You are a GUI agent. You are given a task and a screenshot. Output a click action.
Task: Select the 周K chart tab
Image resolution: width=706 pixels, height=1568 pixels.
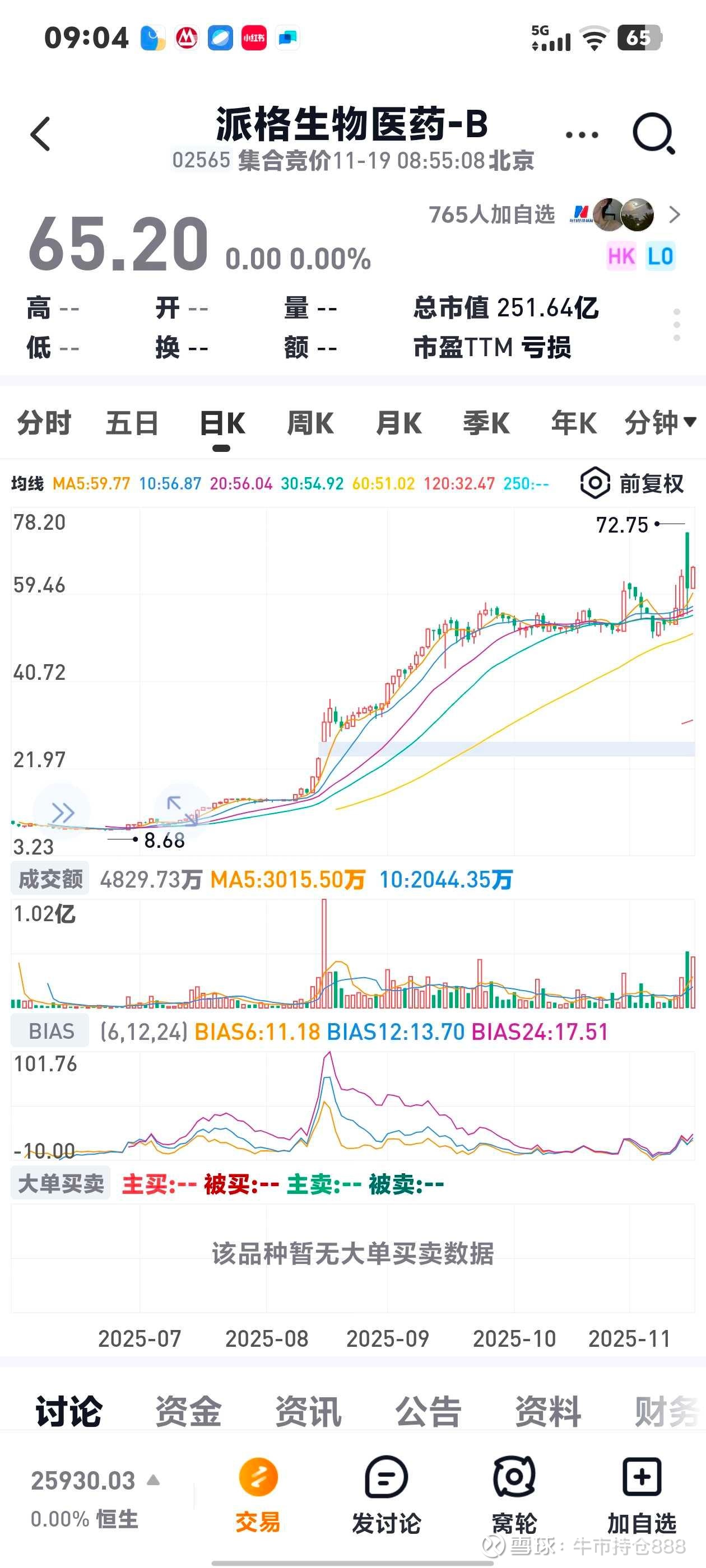click(x=310, y=423)
